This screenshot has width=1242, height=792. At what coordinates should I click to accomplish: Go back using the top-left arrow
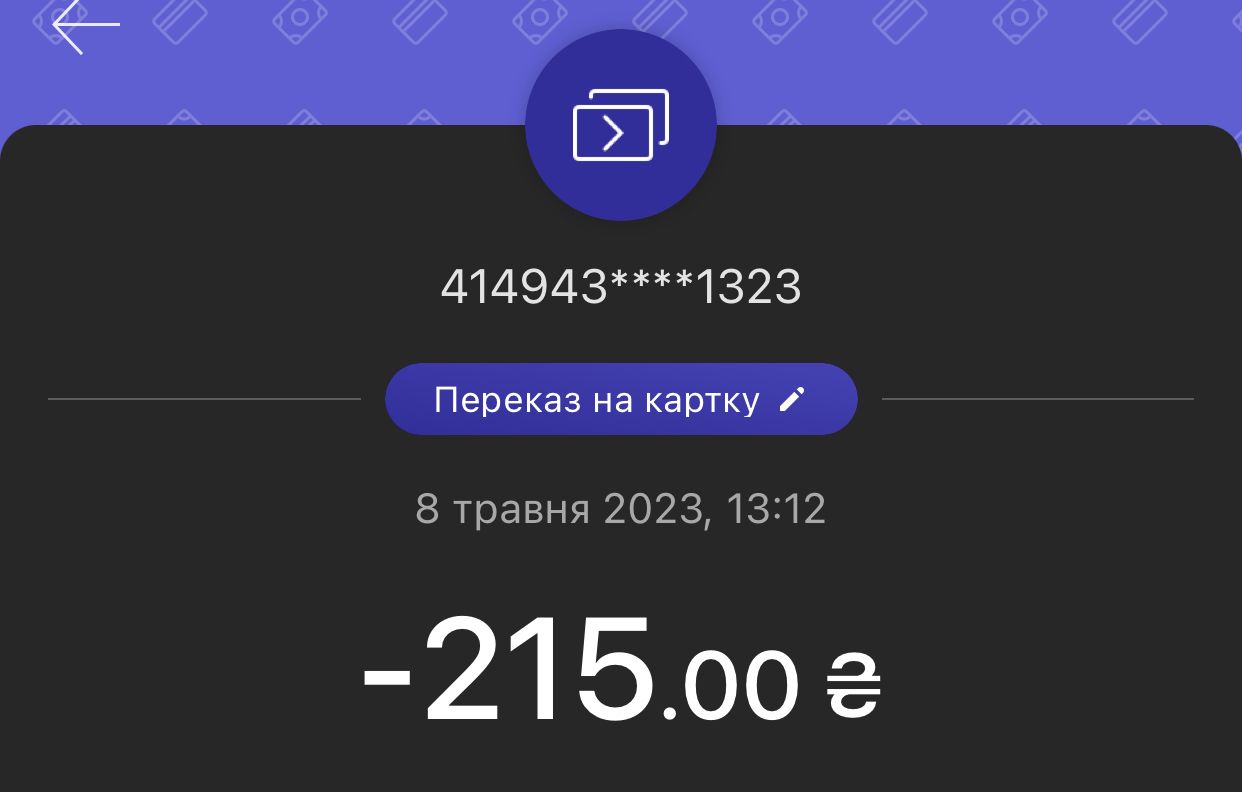click(x=86, y=24)
